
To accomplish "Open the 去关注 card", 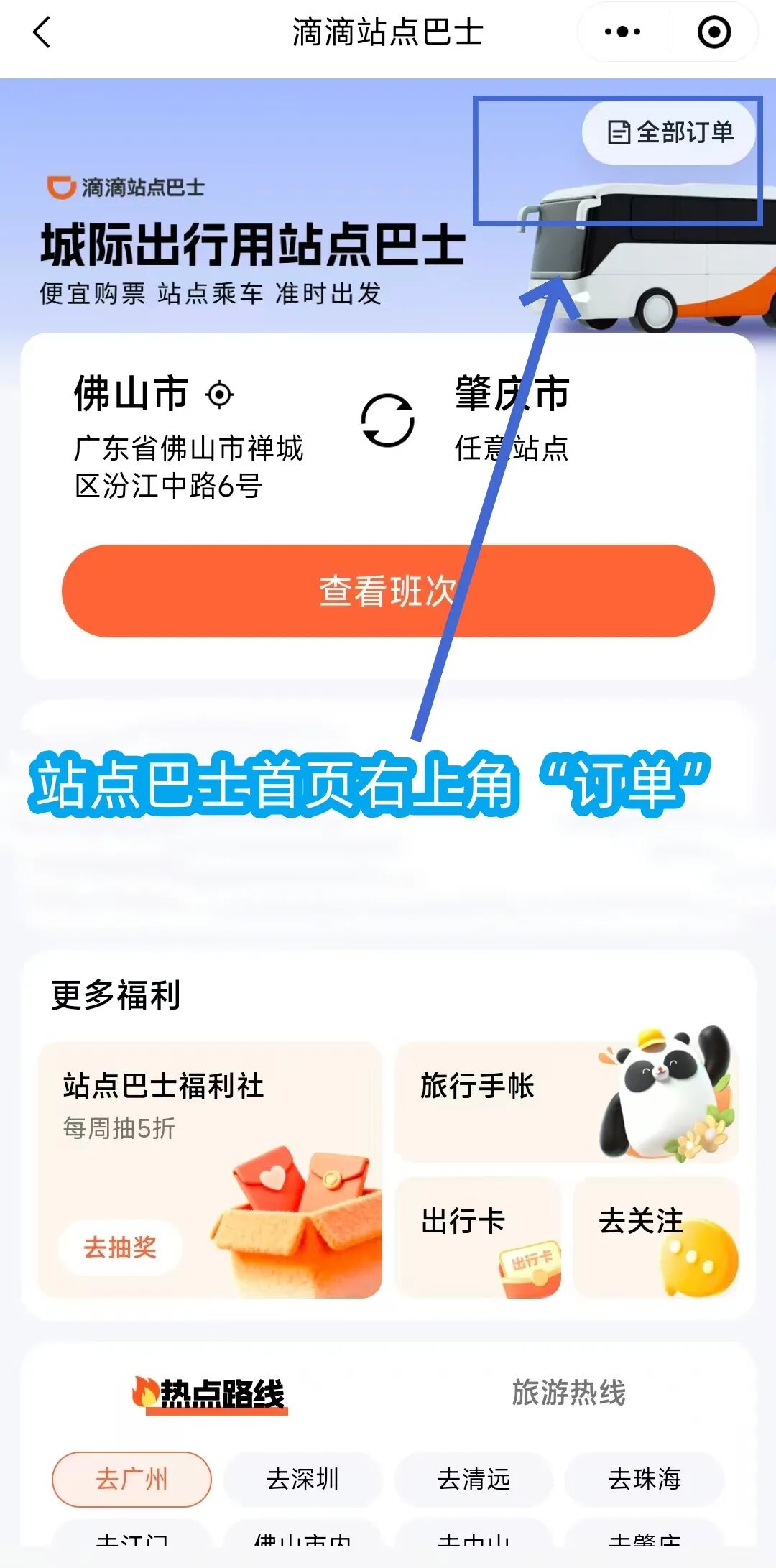I will (x=655, y=1237).
